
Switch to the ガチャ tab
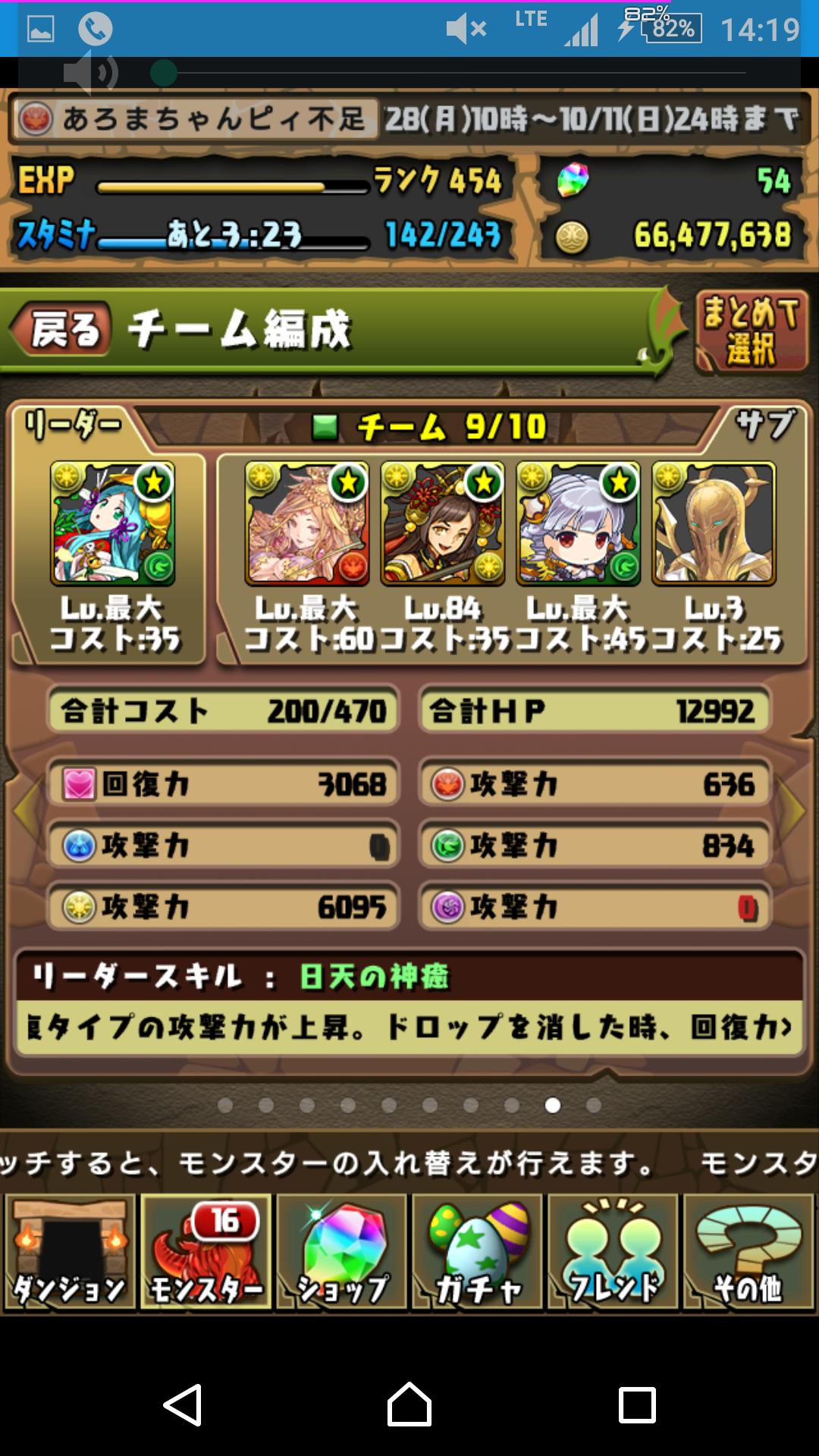pyautogui.click(x=477, y=1252)
